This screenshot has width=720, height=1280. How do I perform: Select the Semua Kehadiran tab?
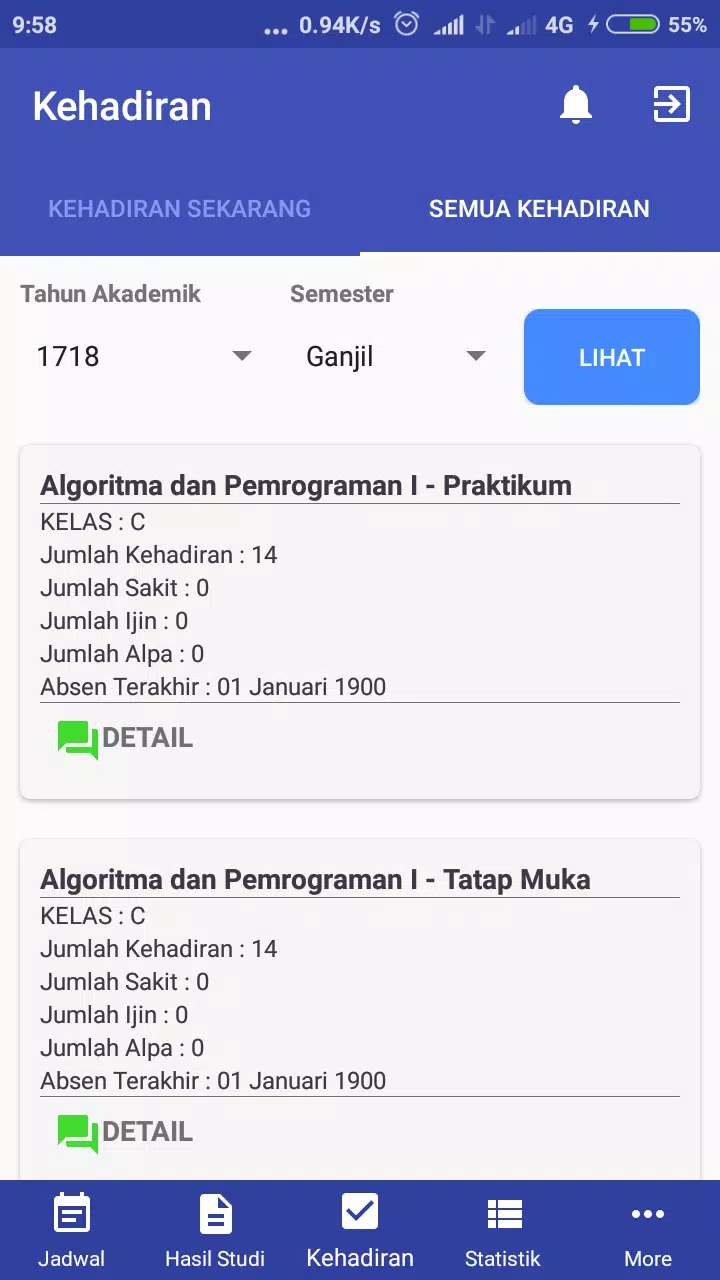point(539,209)
